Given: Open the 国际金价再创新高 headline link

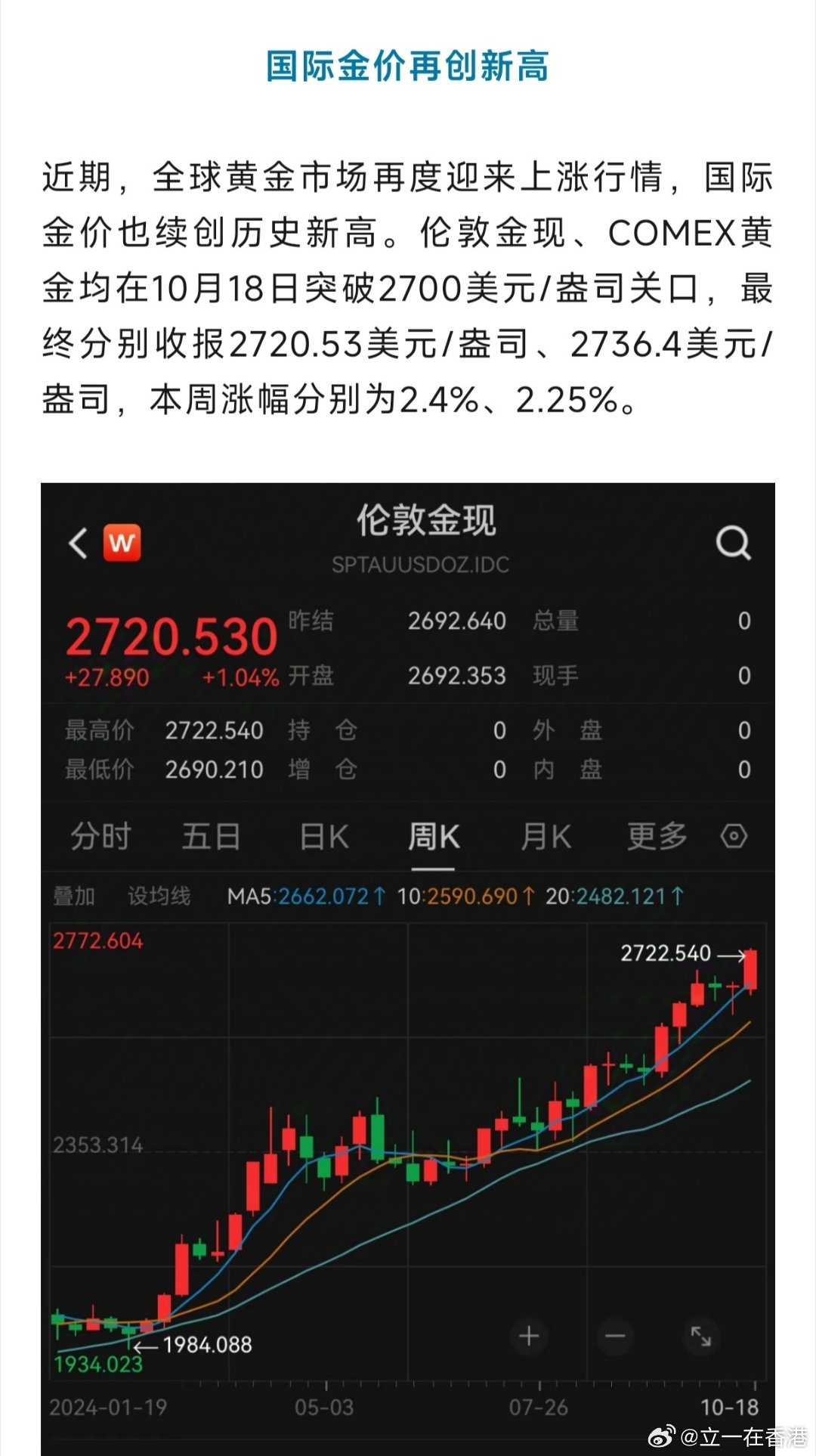Looking at the screenshot, I should (408, 66).
